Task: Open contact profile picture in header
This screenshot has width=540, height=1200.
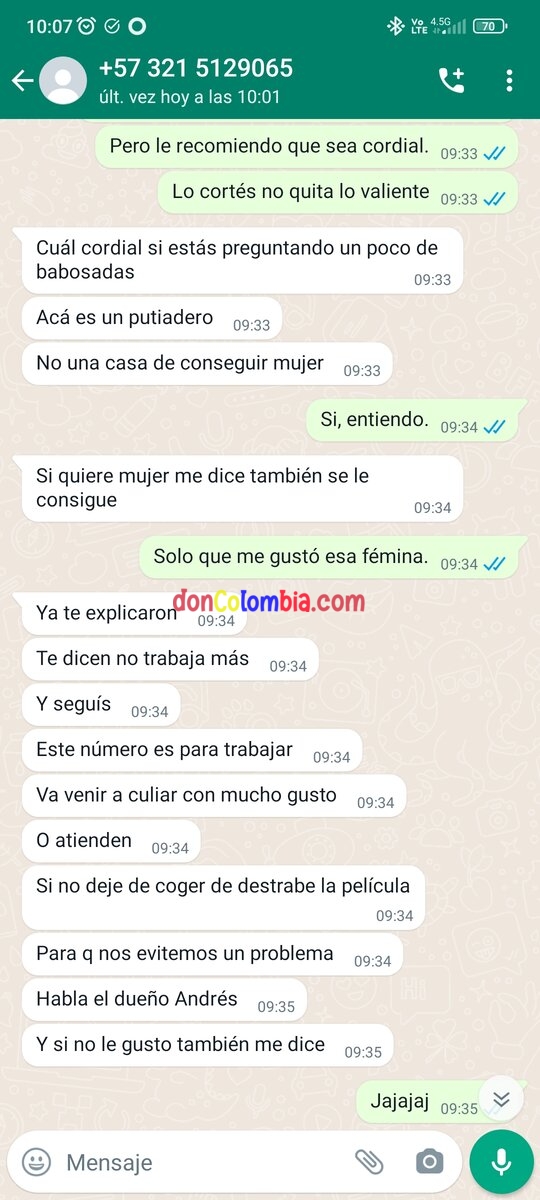Action: click(x=63, y=81)
